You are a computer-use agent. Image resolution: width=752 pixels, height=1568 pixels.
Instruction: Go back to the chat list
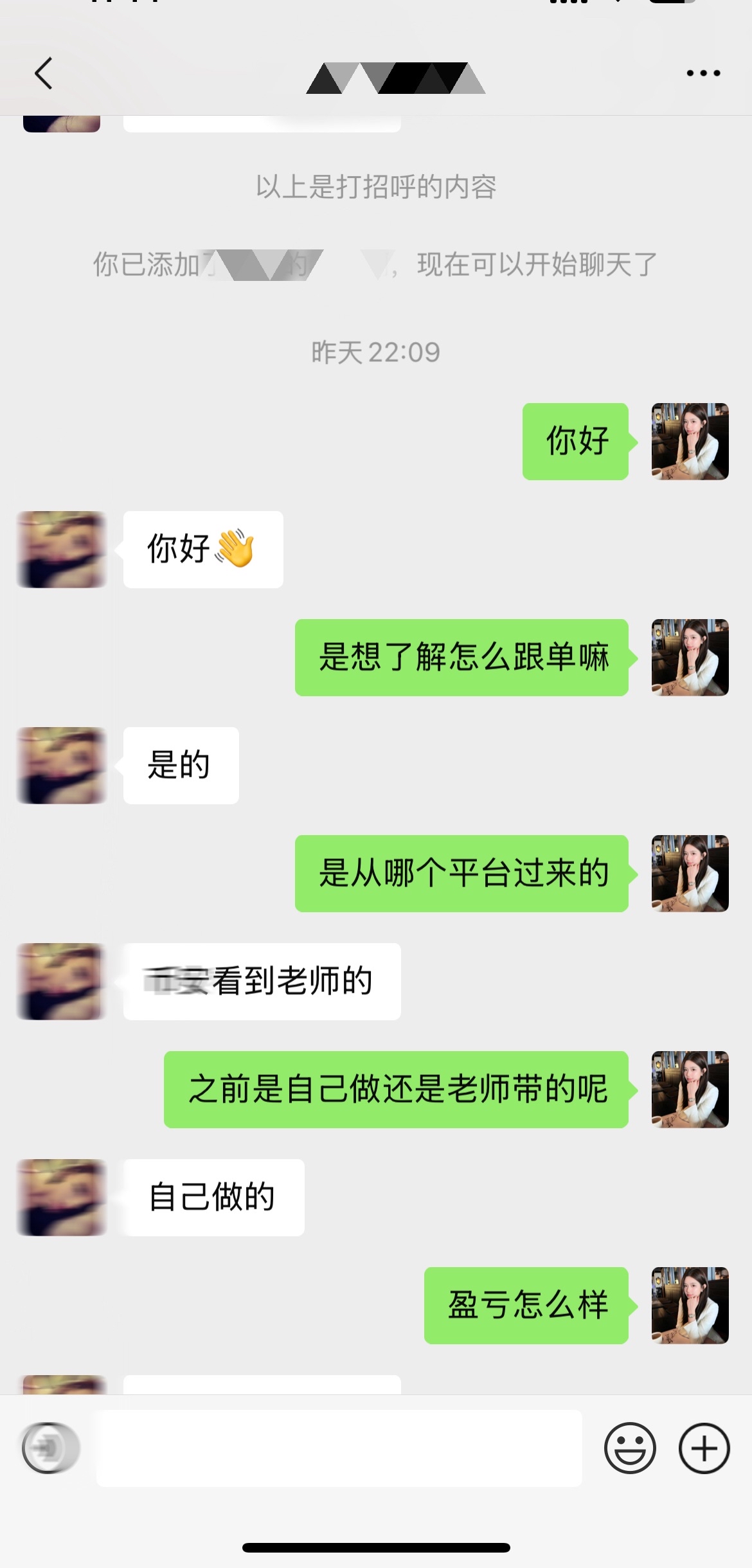pos(44,73)
